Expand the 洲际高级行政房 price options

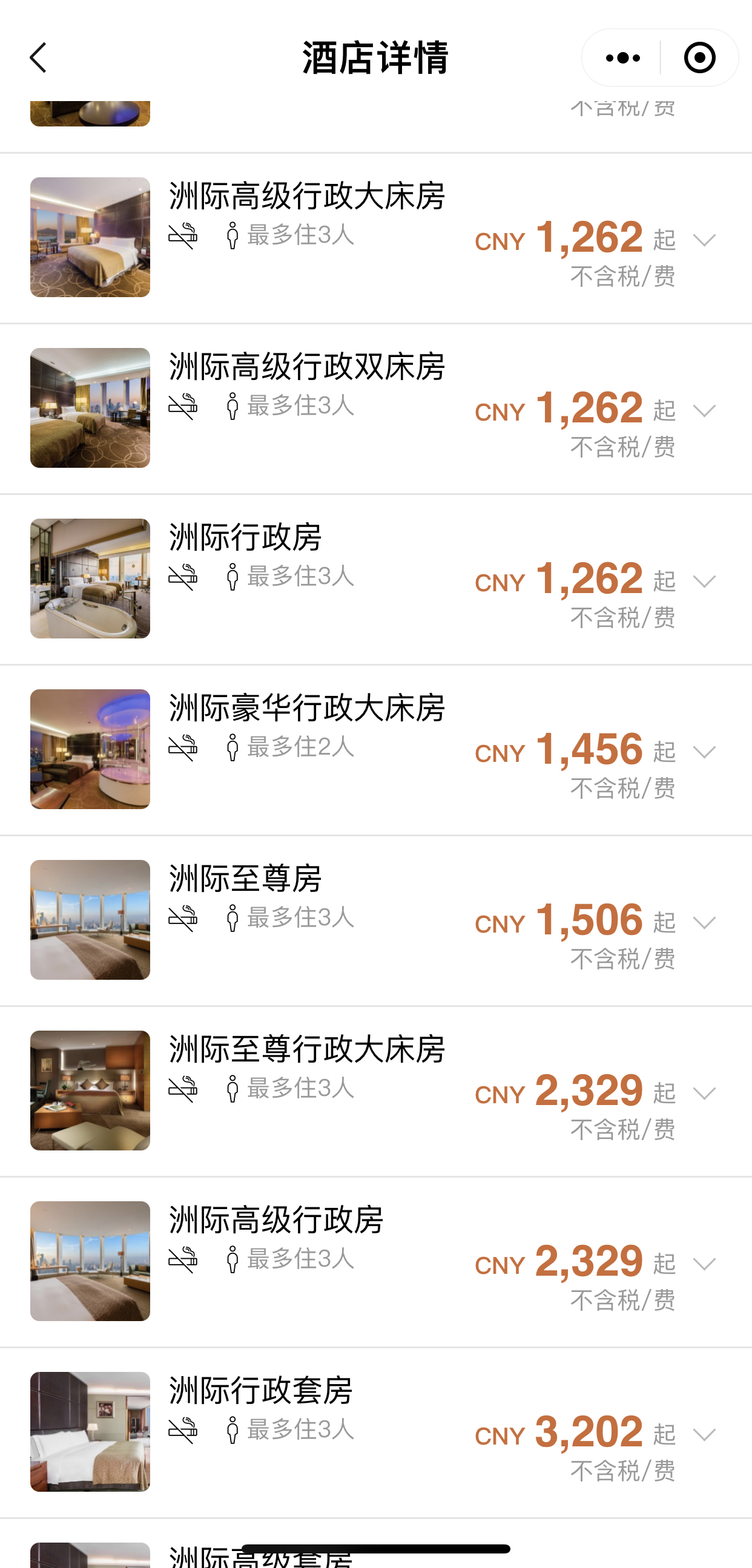[x=705, y=1264]
